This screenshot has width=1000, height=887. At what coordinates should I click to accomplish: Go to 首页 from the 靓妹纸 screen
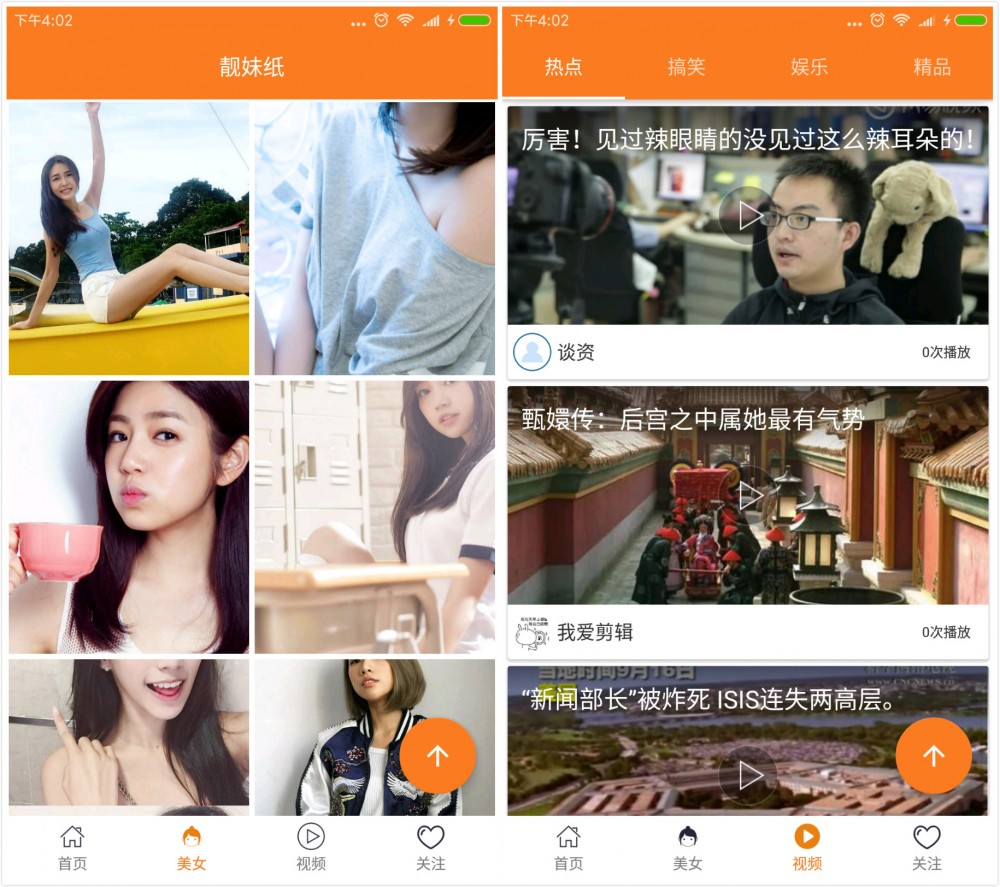72,848
